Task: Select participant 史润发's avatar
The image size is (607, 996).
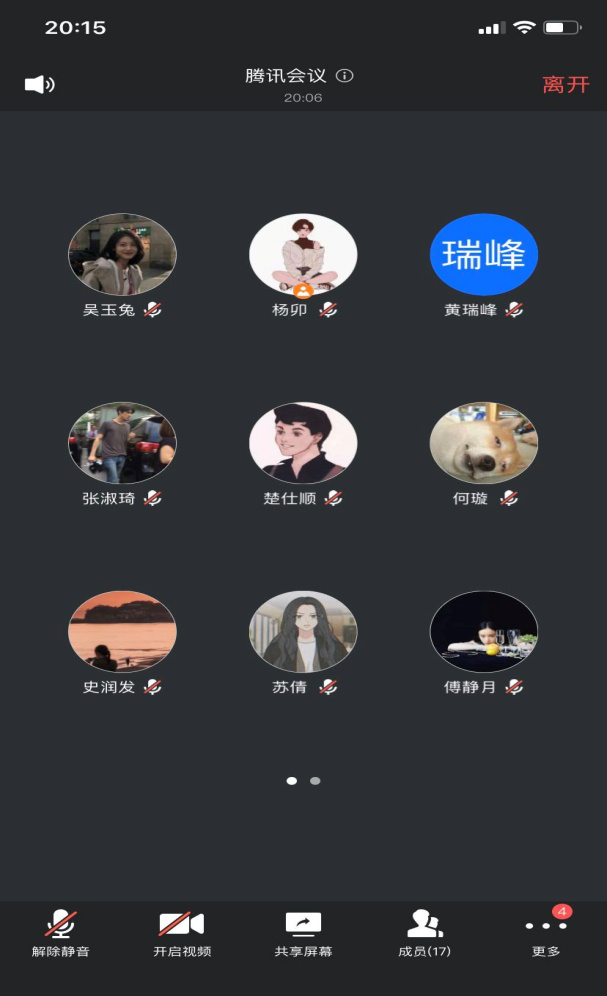Action: coord(122,631)
